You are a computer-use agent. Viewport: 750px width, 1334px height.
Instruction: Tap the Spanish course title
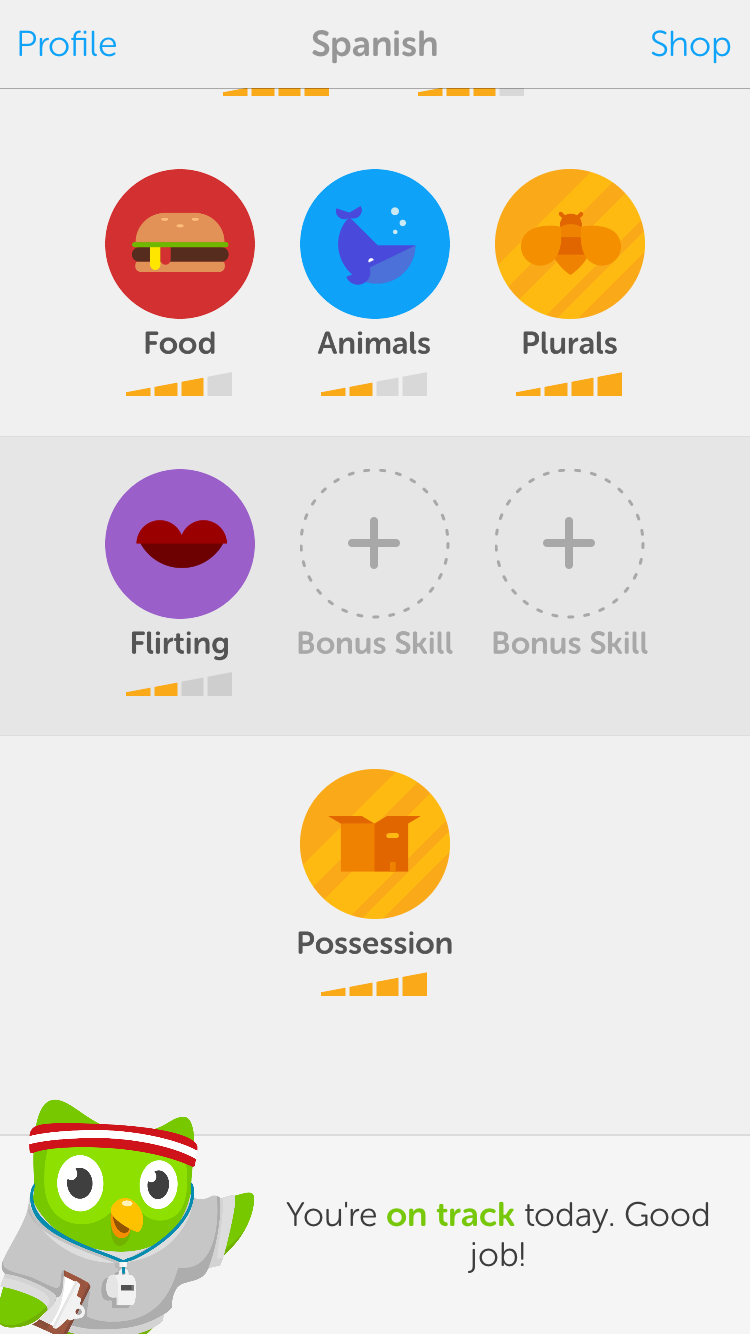click(x=374, y=44)
